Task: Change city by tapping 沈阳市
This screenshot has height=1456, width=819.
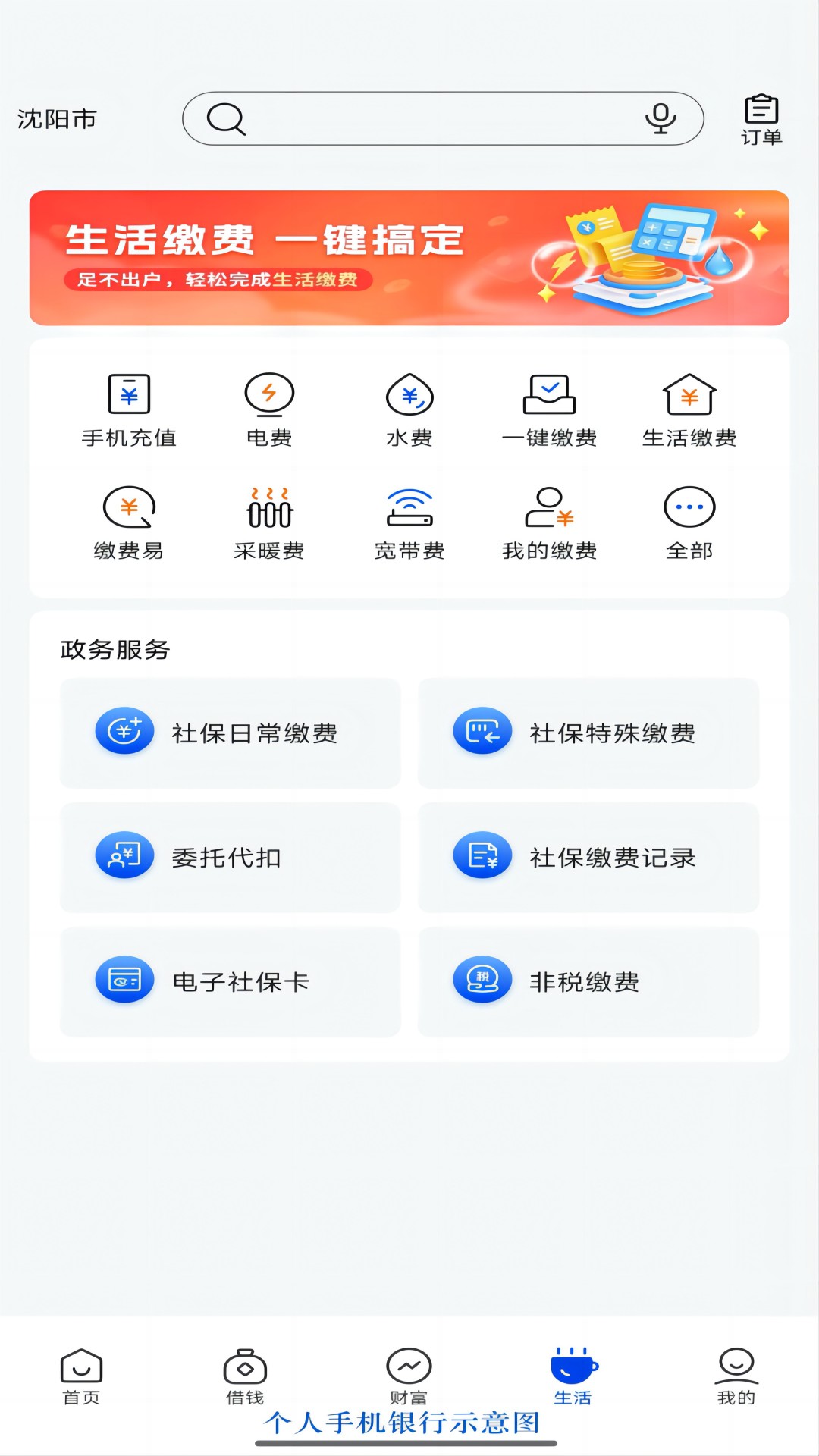Action: [x=57, y=118]
